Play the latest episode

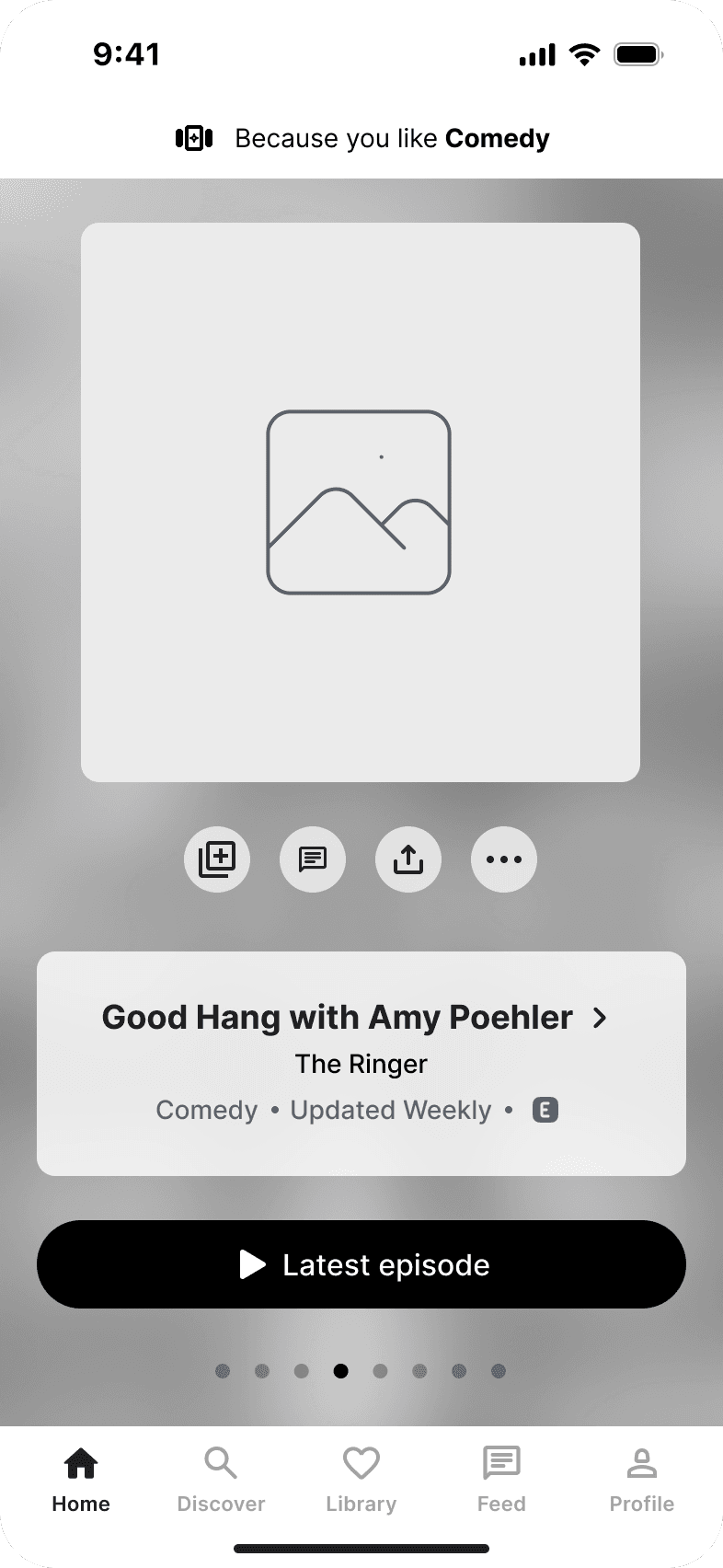point(361,1264)
